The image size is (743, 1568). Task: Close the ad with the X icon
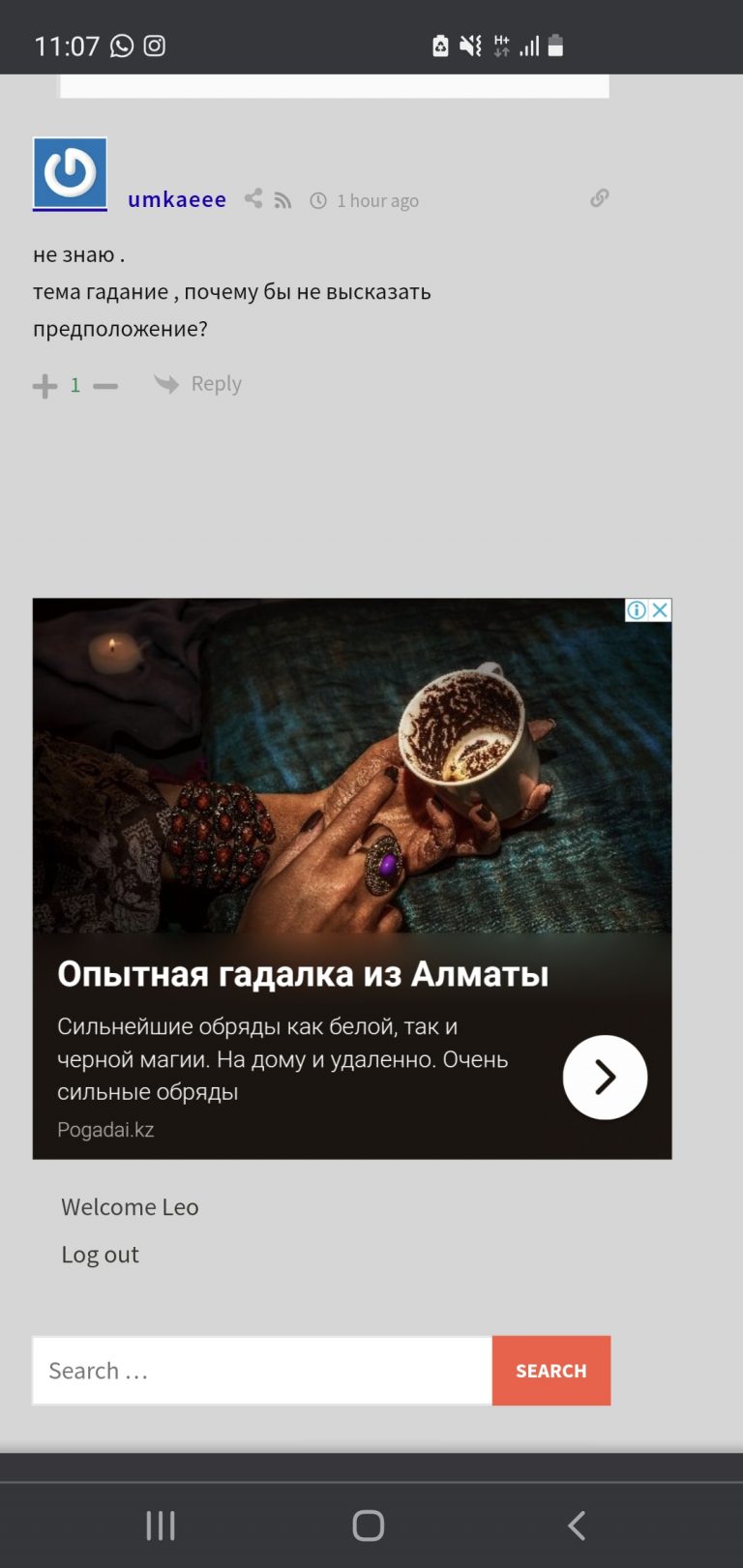point(661,609)
